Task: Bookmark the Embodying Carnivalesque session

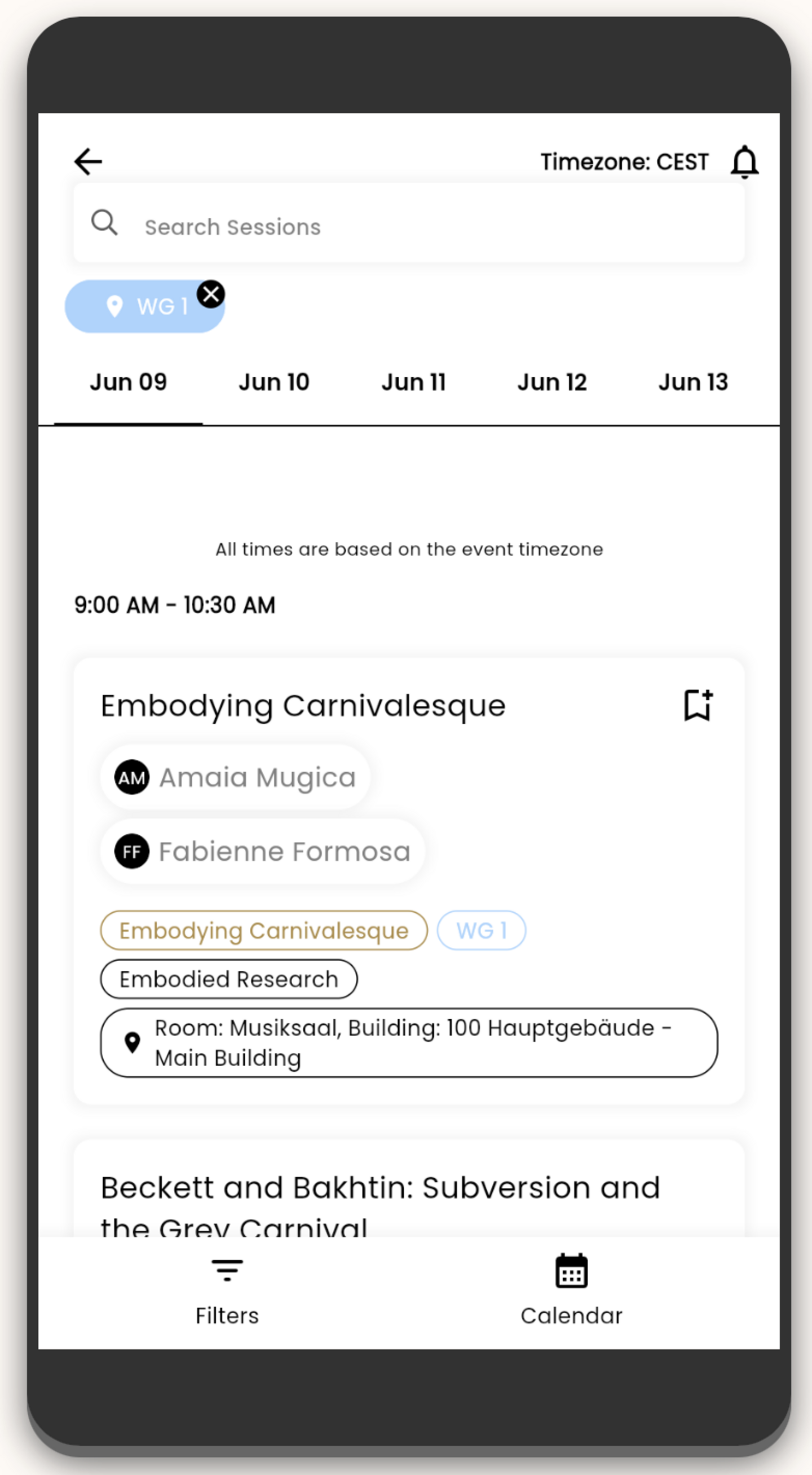Action: (x=699, y=705)
